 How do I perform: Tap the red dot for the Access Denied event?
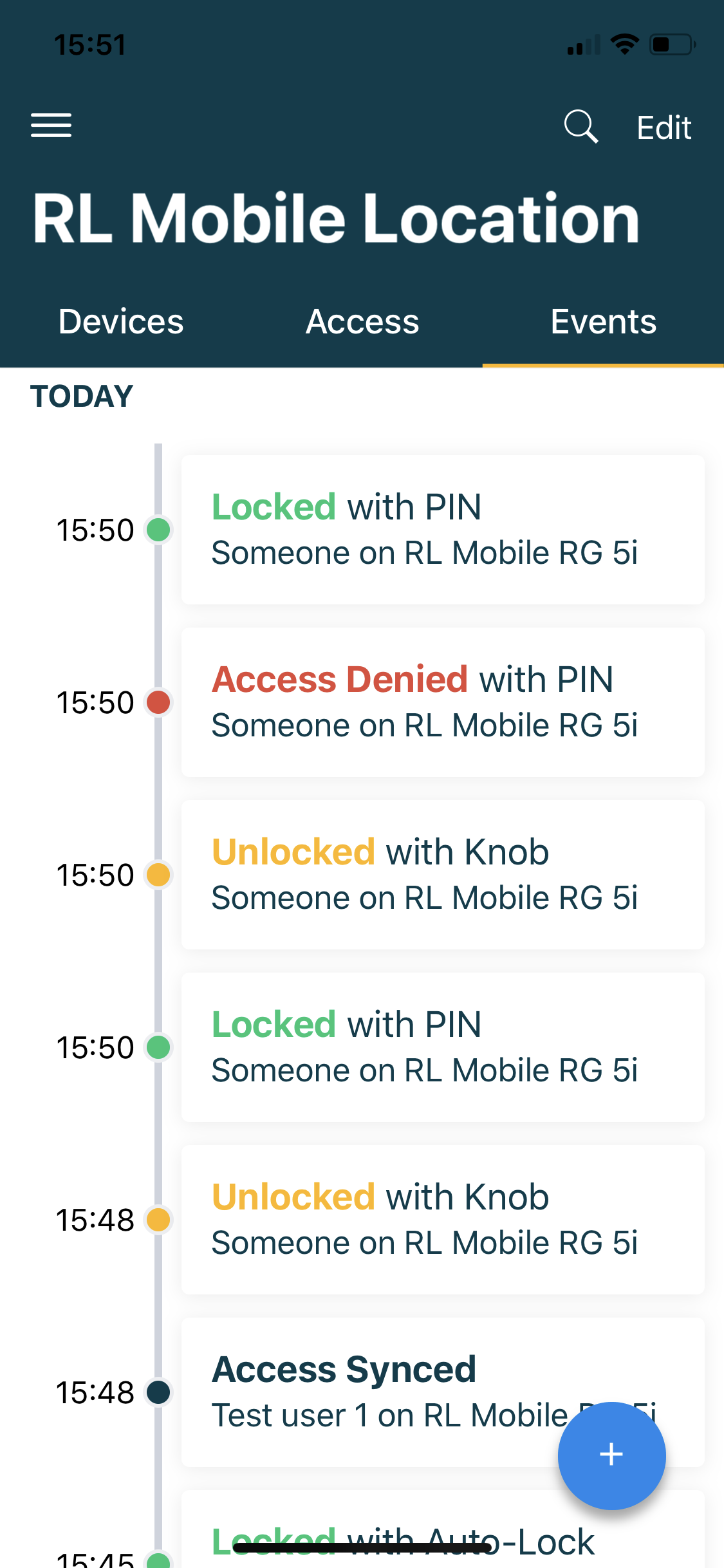[x=159, y=702]
